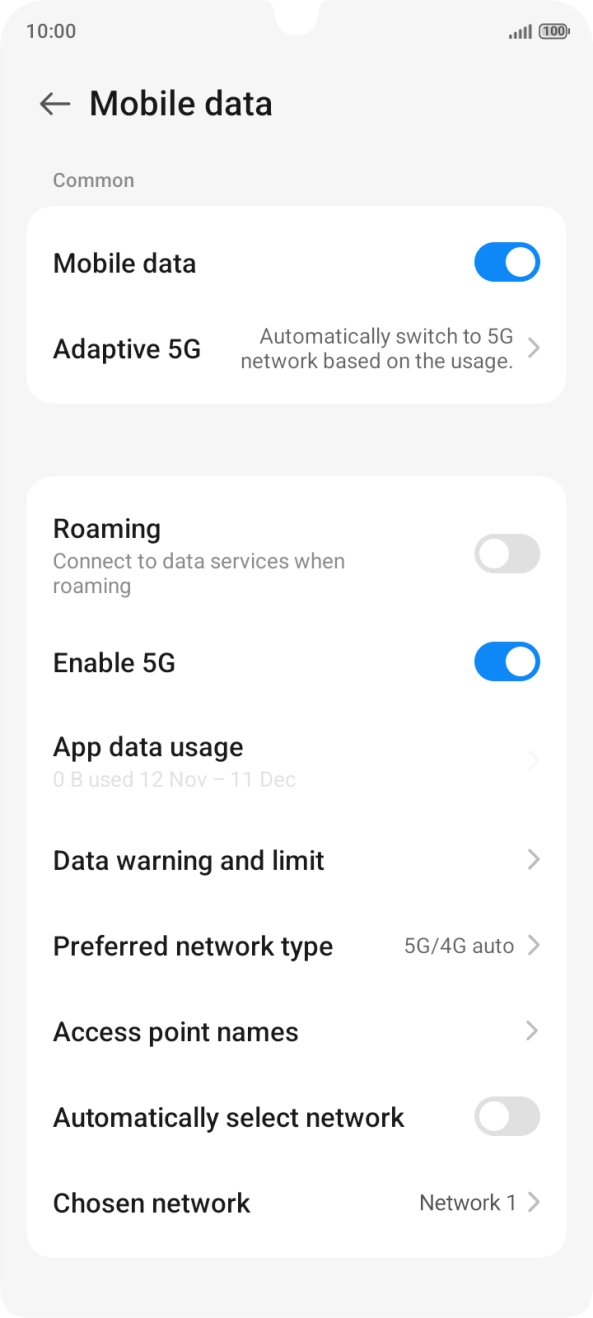Open App data usage
The height and width of the screenshot is (1318, 593).
(x=296, y=761)
